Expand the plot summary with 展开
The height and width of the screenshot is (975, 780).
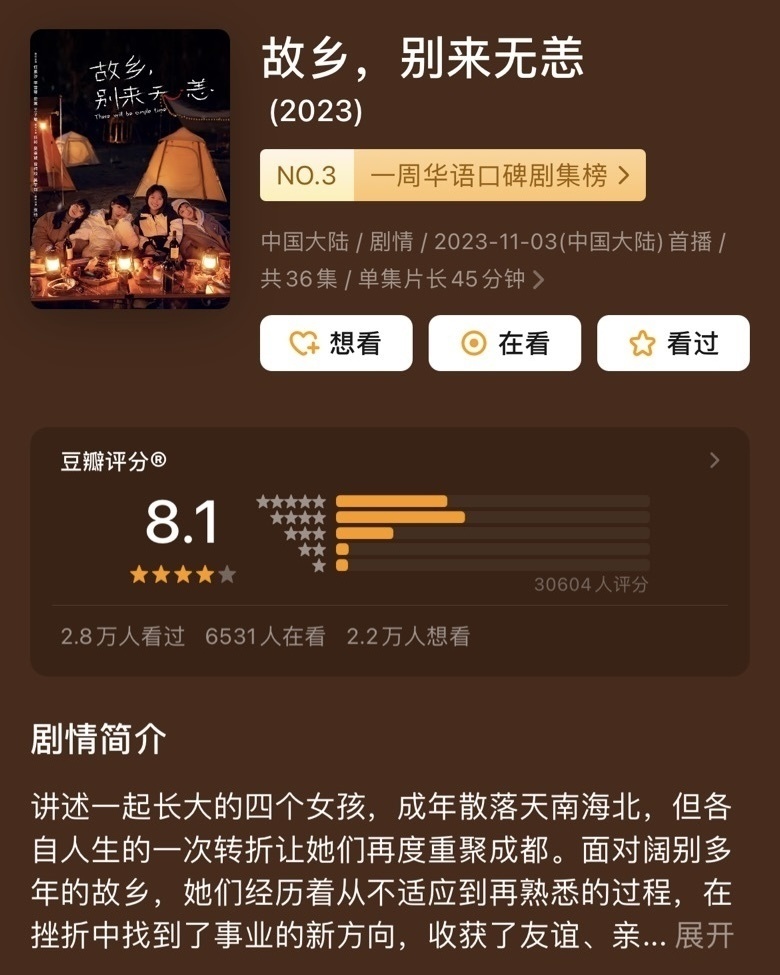(704, 936)
